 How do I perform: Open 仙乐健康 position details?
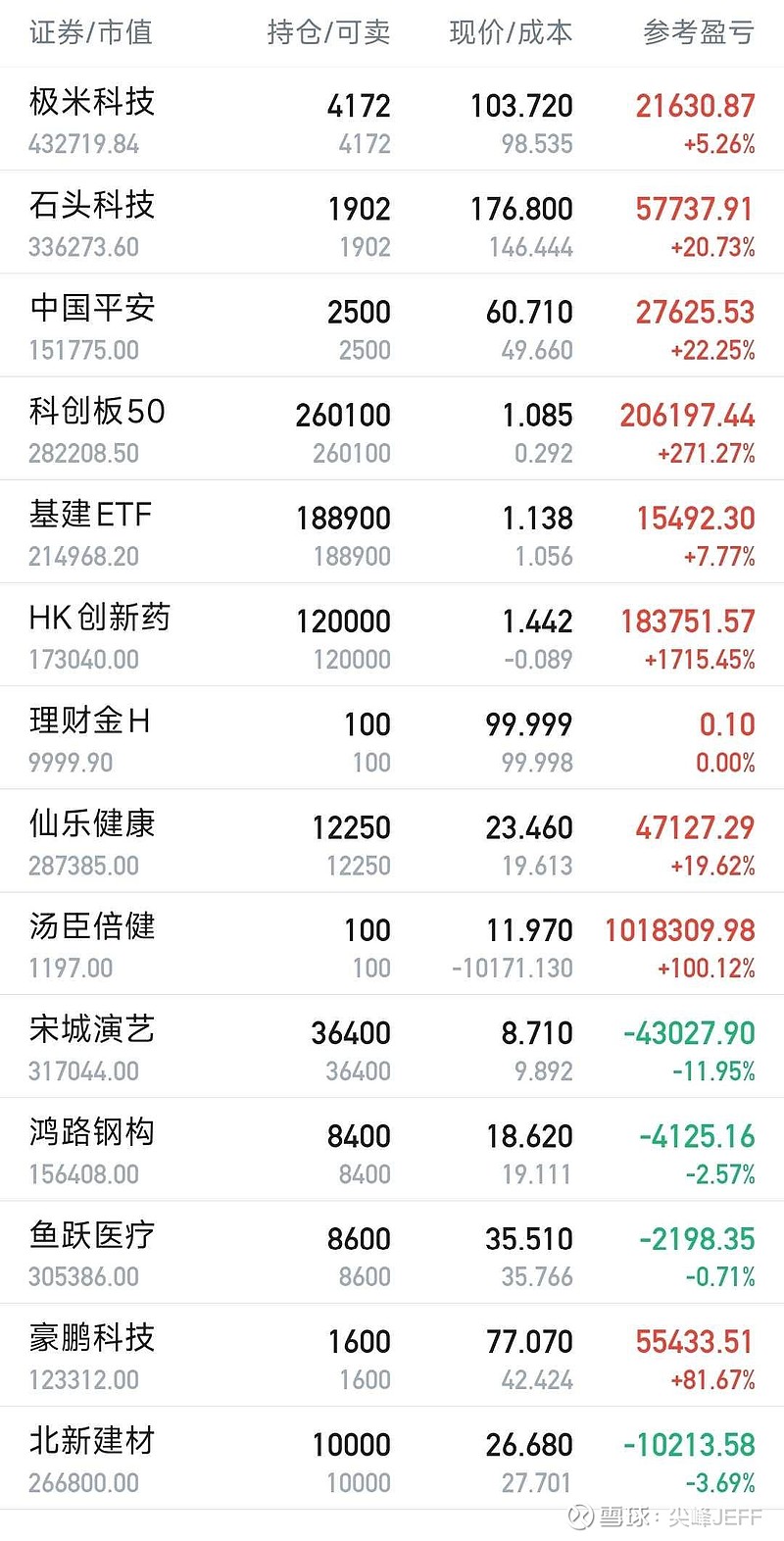(392, 840)
